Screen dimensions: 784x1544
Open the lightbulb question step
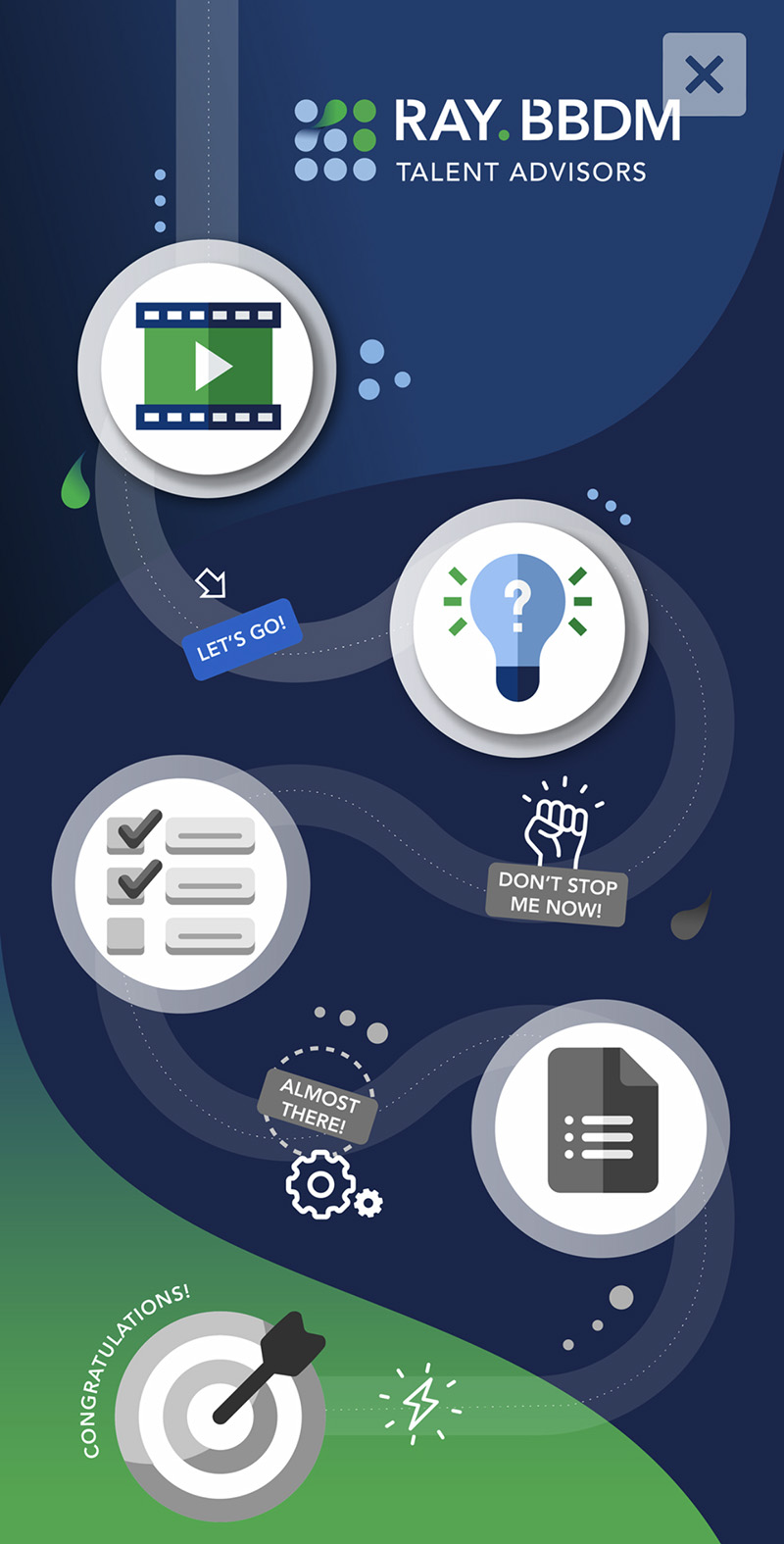coord(518,627)
